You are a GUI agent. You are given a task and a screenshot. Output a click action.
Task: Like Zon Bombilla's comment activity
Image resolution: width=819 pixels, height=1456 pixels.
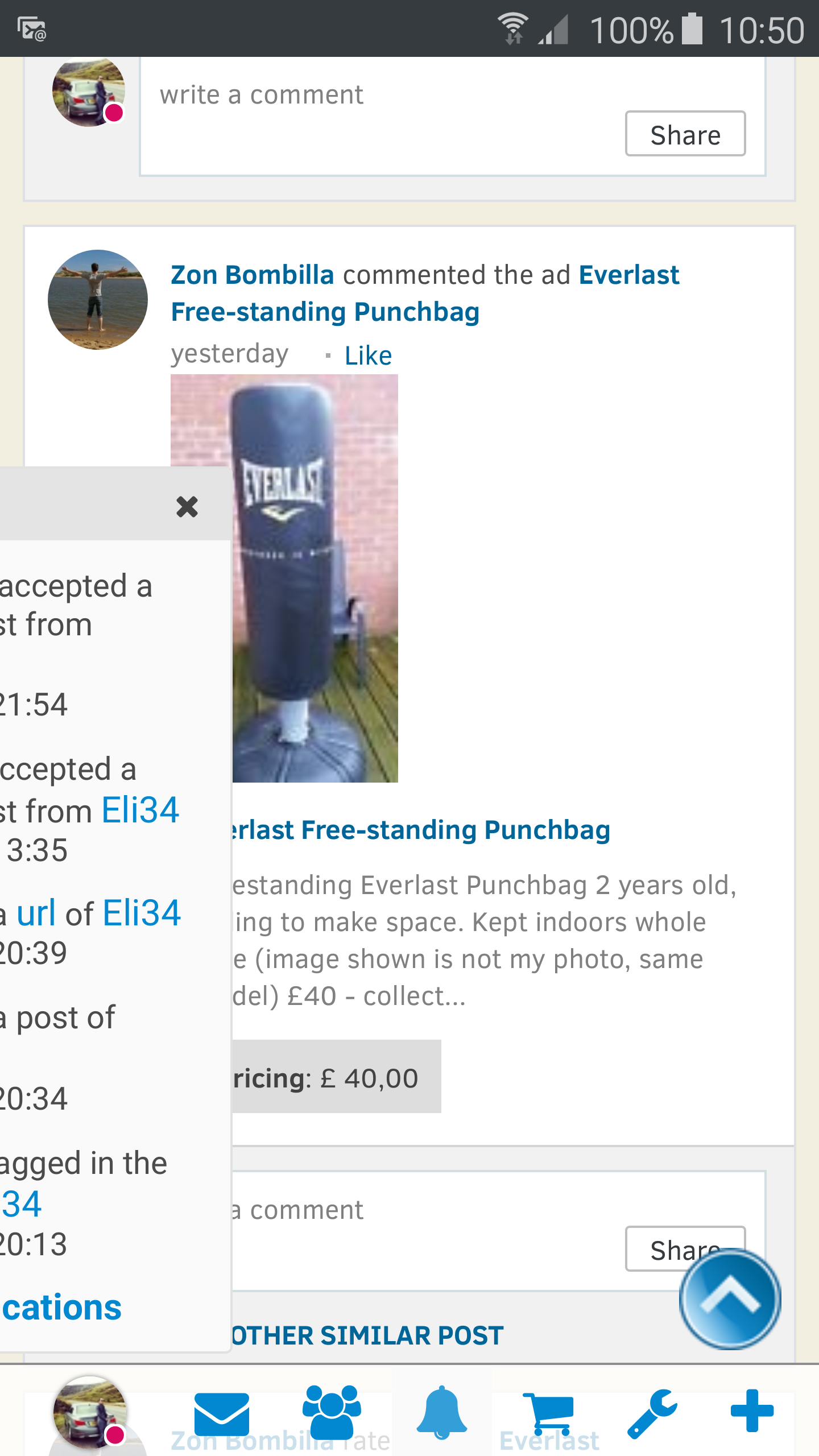368,356
